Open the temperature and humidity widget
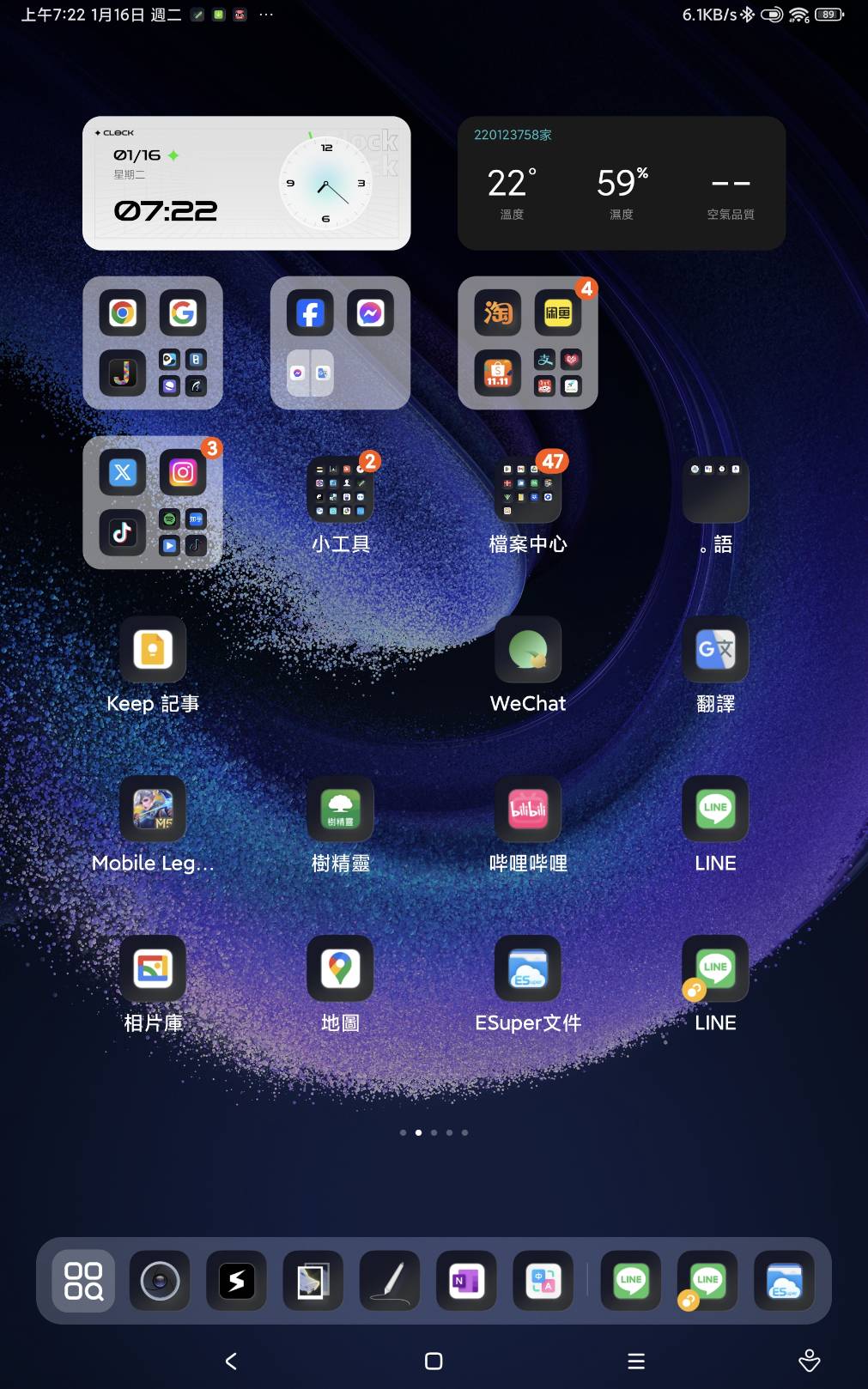The height and width of the screenshot is (1389, 868). coord(621,184)
